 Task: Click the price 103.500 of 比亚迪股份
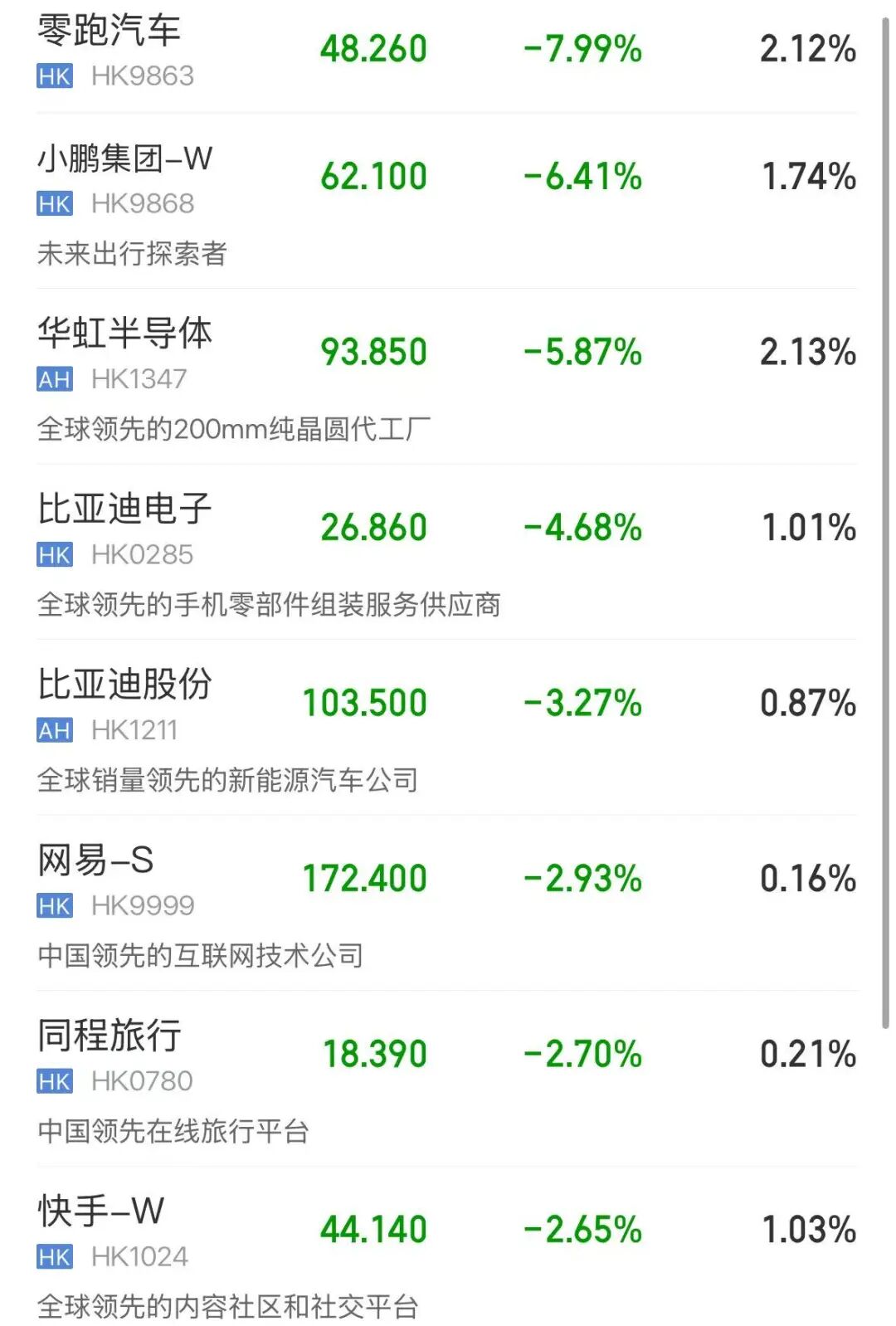(367, 701)
